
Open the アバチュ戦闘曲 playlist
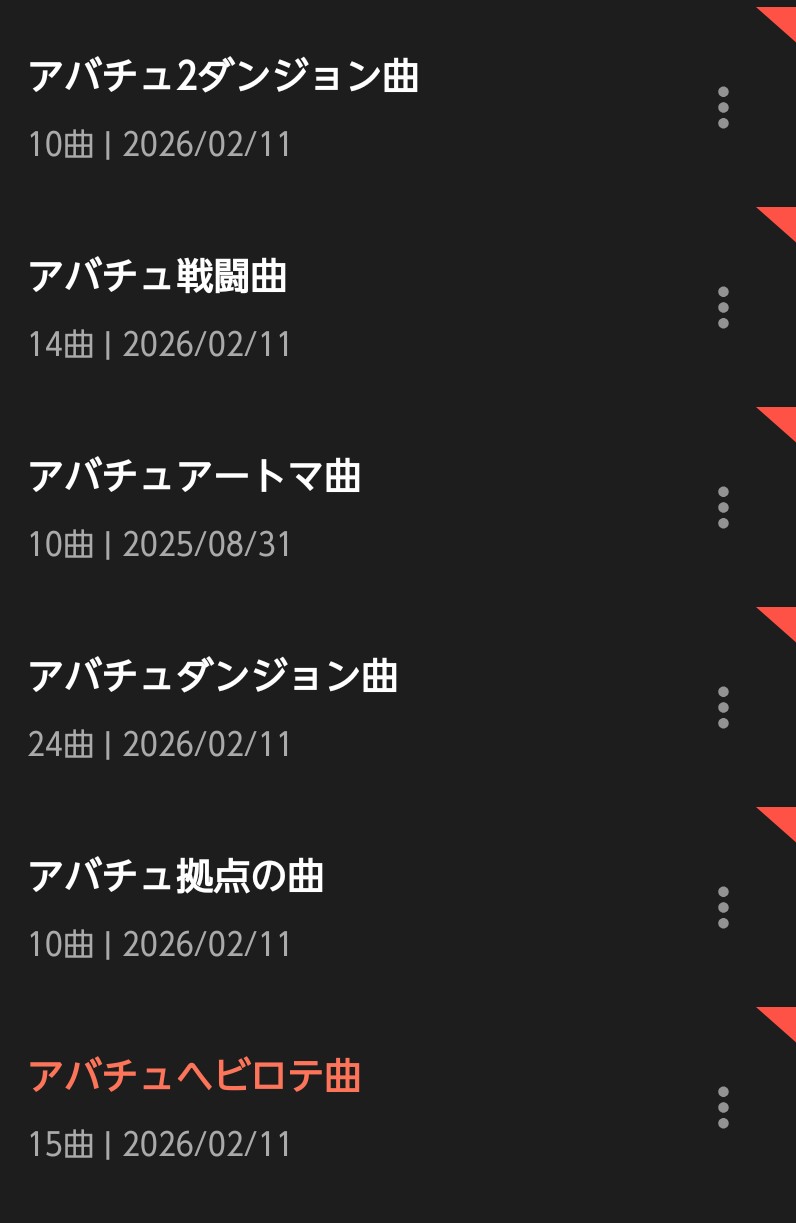(158, 277)
